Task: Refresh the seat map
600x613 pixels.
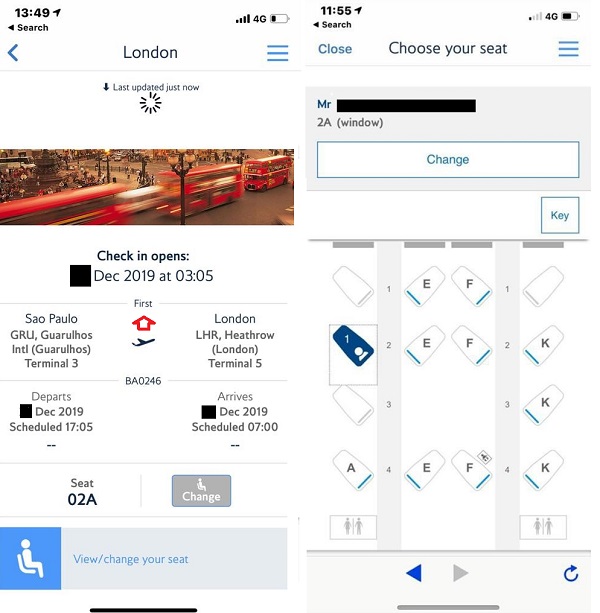Action: pos(570,573)
